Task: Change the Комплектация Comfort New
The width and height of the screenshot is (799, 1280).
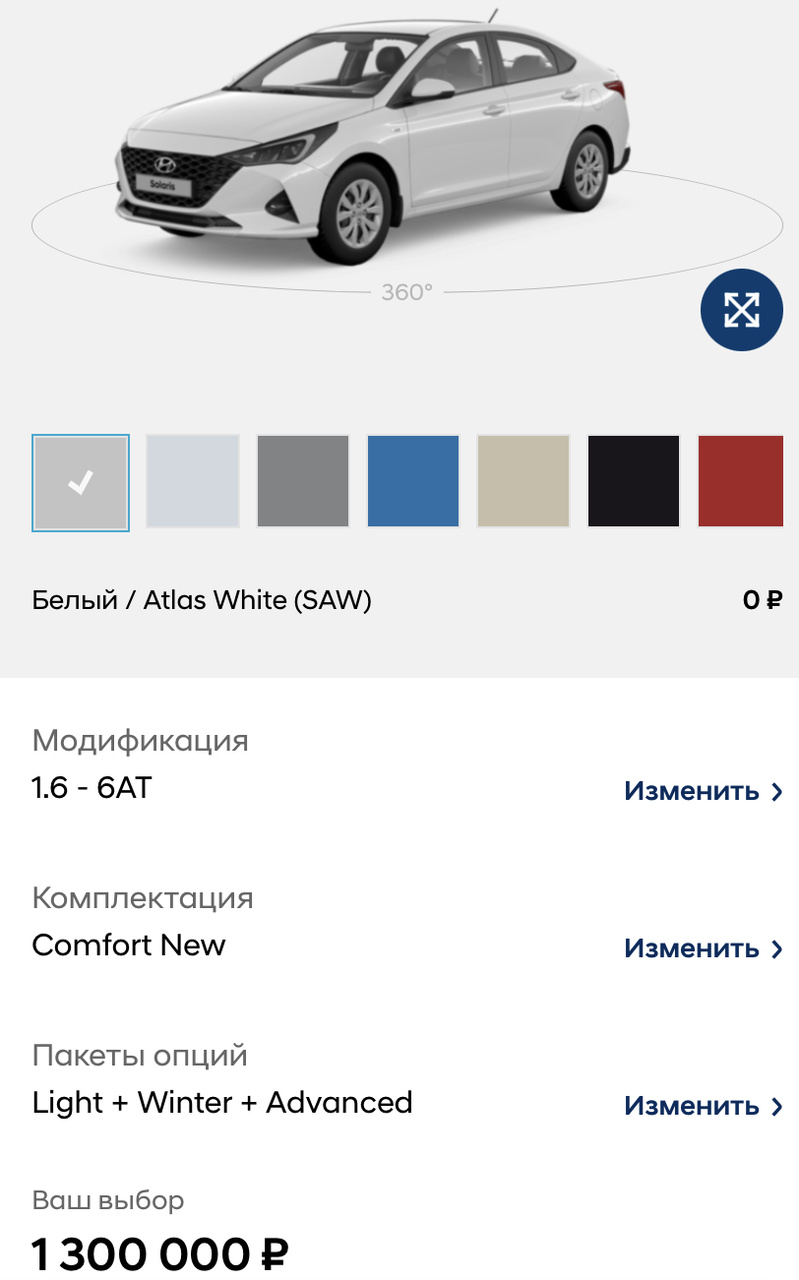Action: coord(704,948)
